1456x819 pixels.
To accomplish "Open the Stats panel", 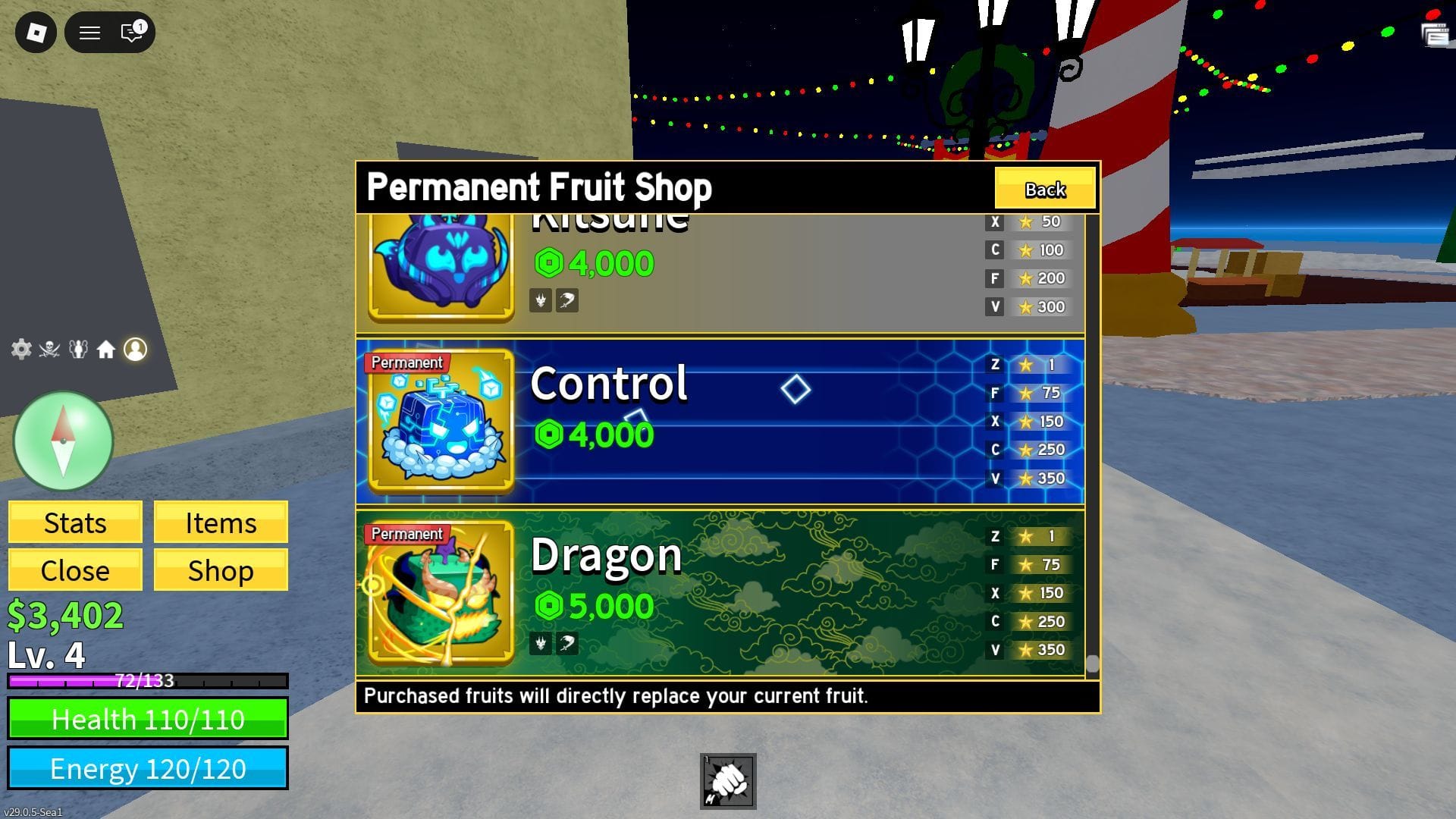I will (75, 522).
